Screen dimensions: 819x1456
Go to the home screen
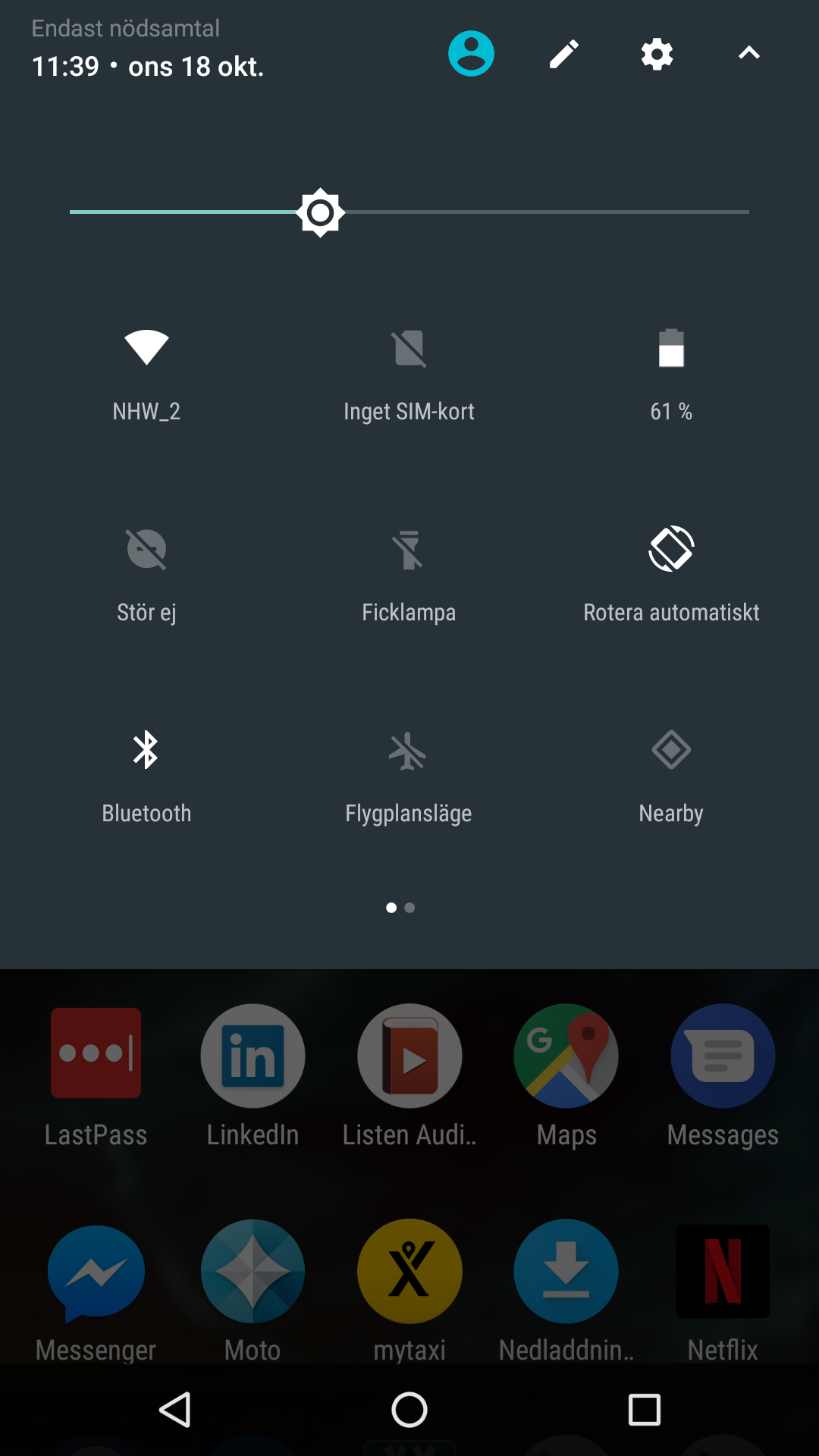click(409, 1410)
